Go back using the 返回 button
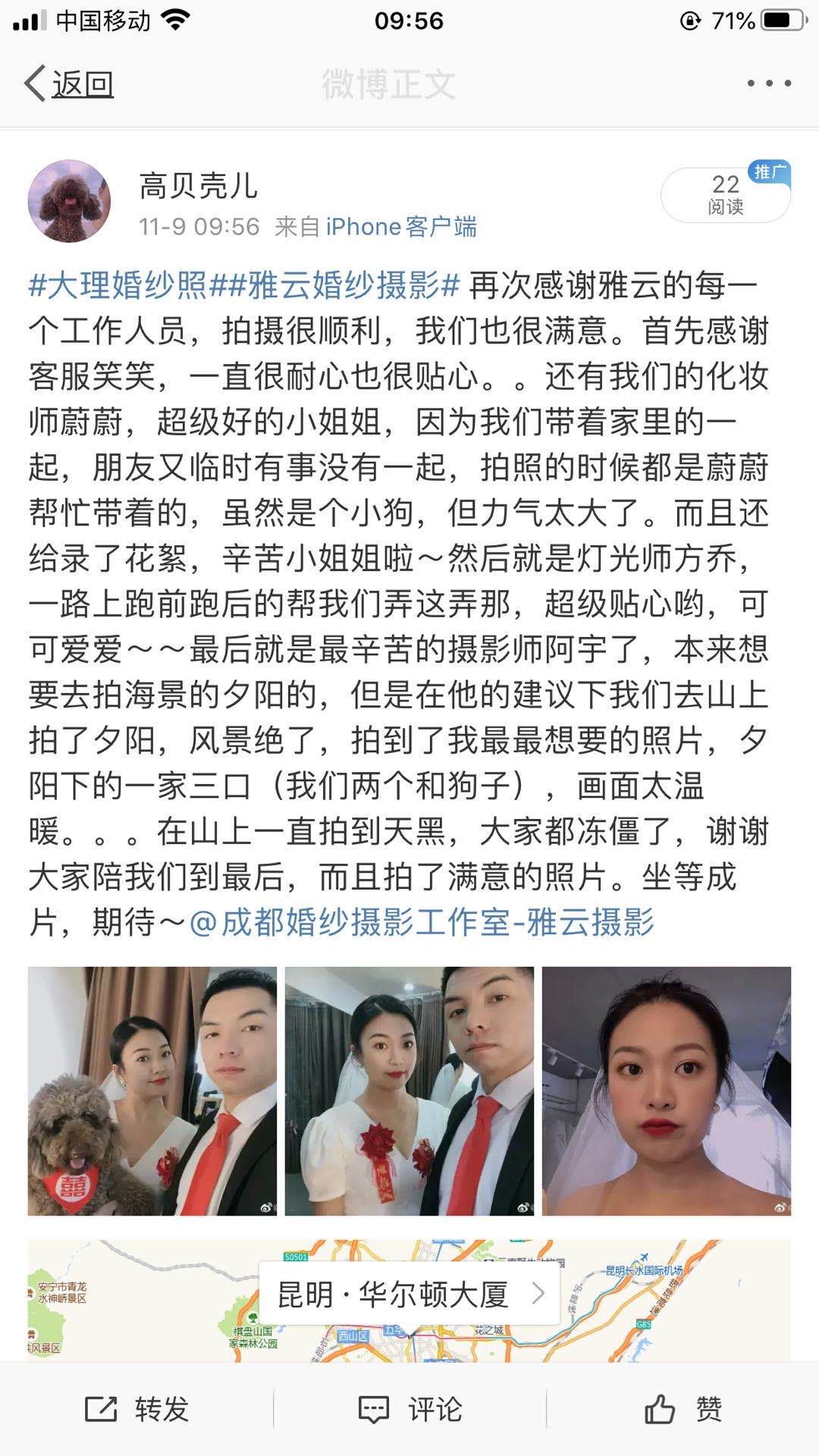 click(70, 83)
